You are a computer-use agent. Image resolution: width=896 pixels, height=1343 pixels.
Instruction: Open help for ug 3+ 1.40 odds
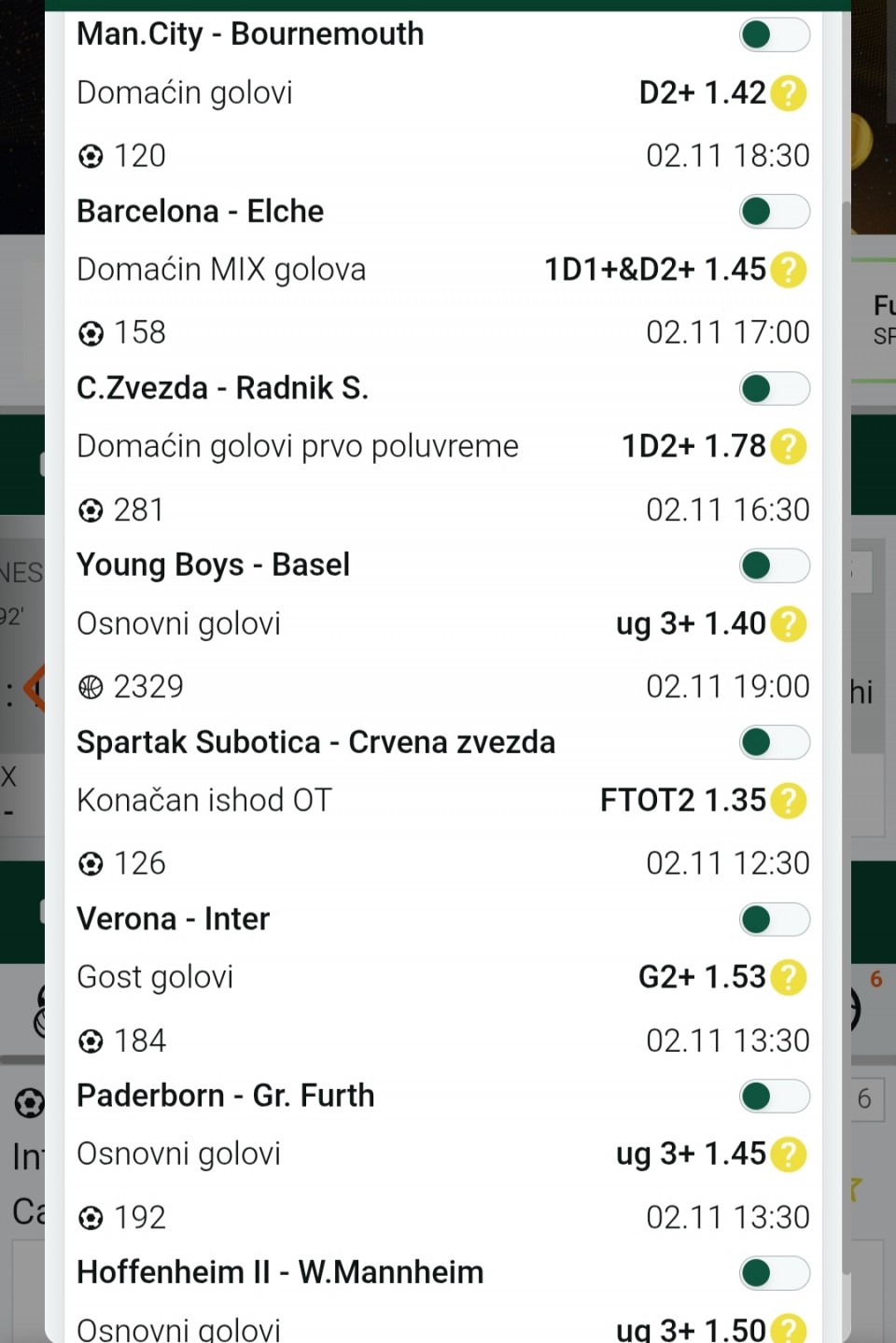pyautogui.click(x=789, y=624)
